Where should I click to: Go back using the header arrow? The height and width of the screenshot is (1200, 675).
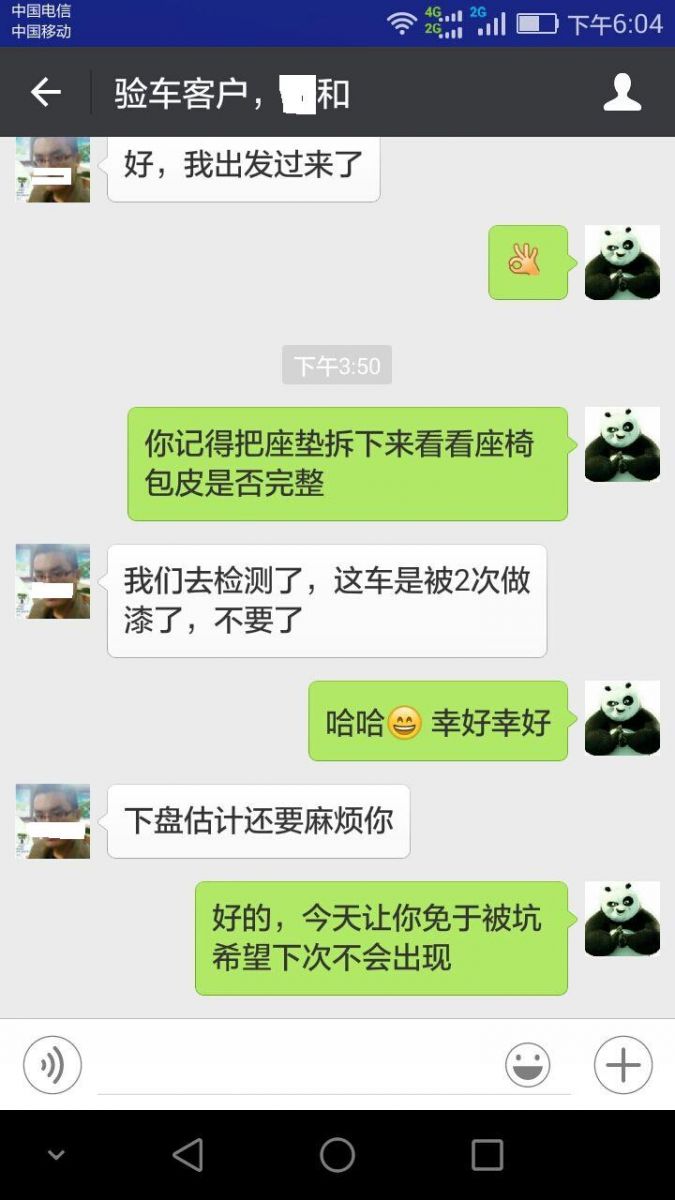[x=46, y=93]
